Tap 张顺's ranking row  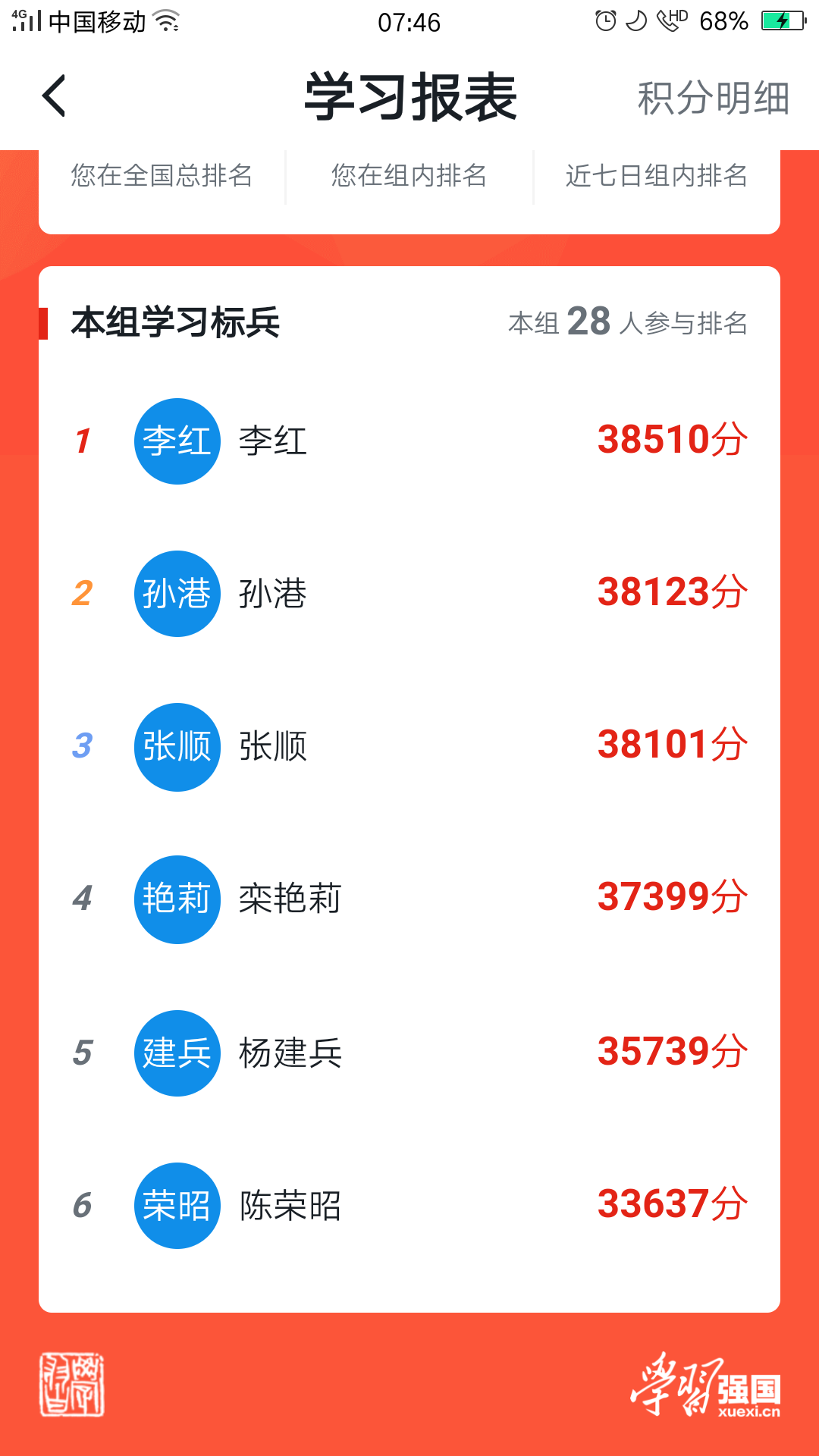coord(409,746)
